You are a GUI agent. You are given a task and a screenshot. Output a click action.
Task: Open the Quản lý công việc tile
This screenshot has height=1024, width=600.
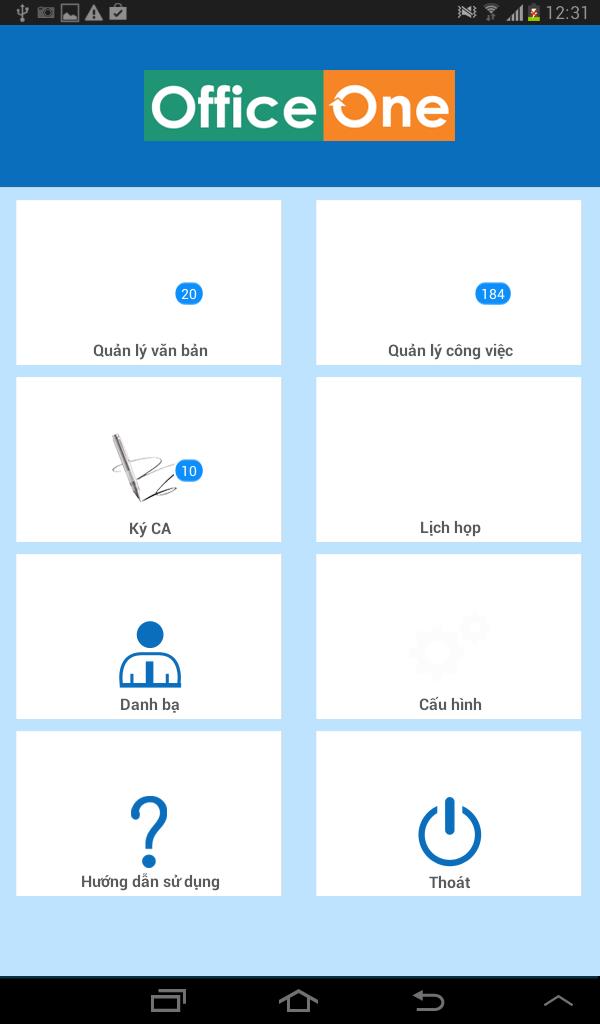449,283
